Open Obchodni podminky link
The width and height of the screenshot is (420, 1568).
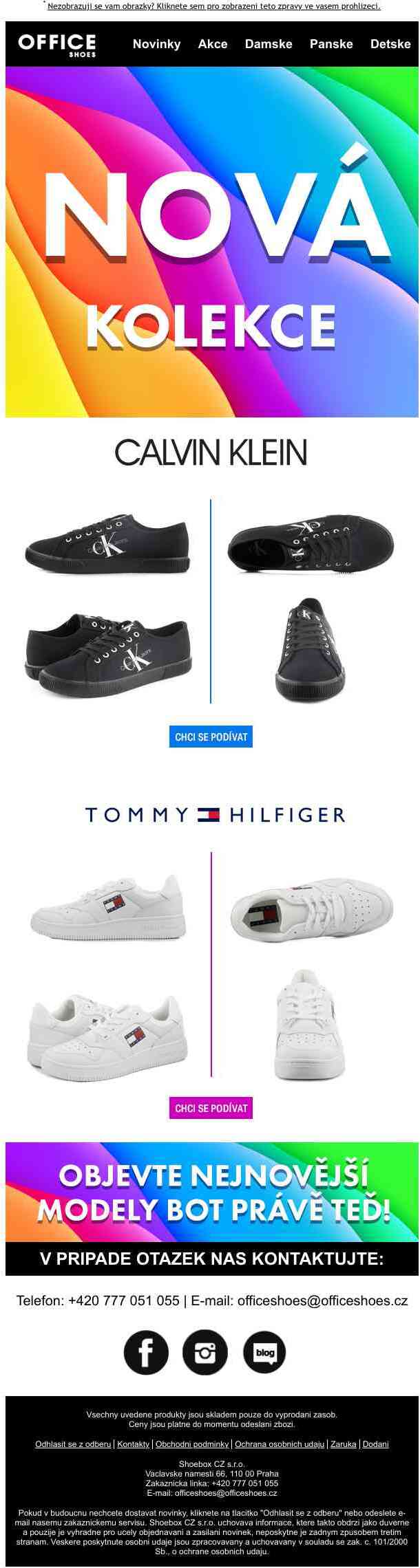[x=192, y=1444]
